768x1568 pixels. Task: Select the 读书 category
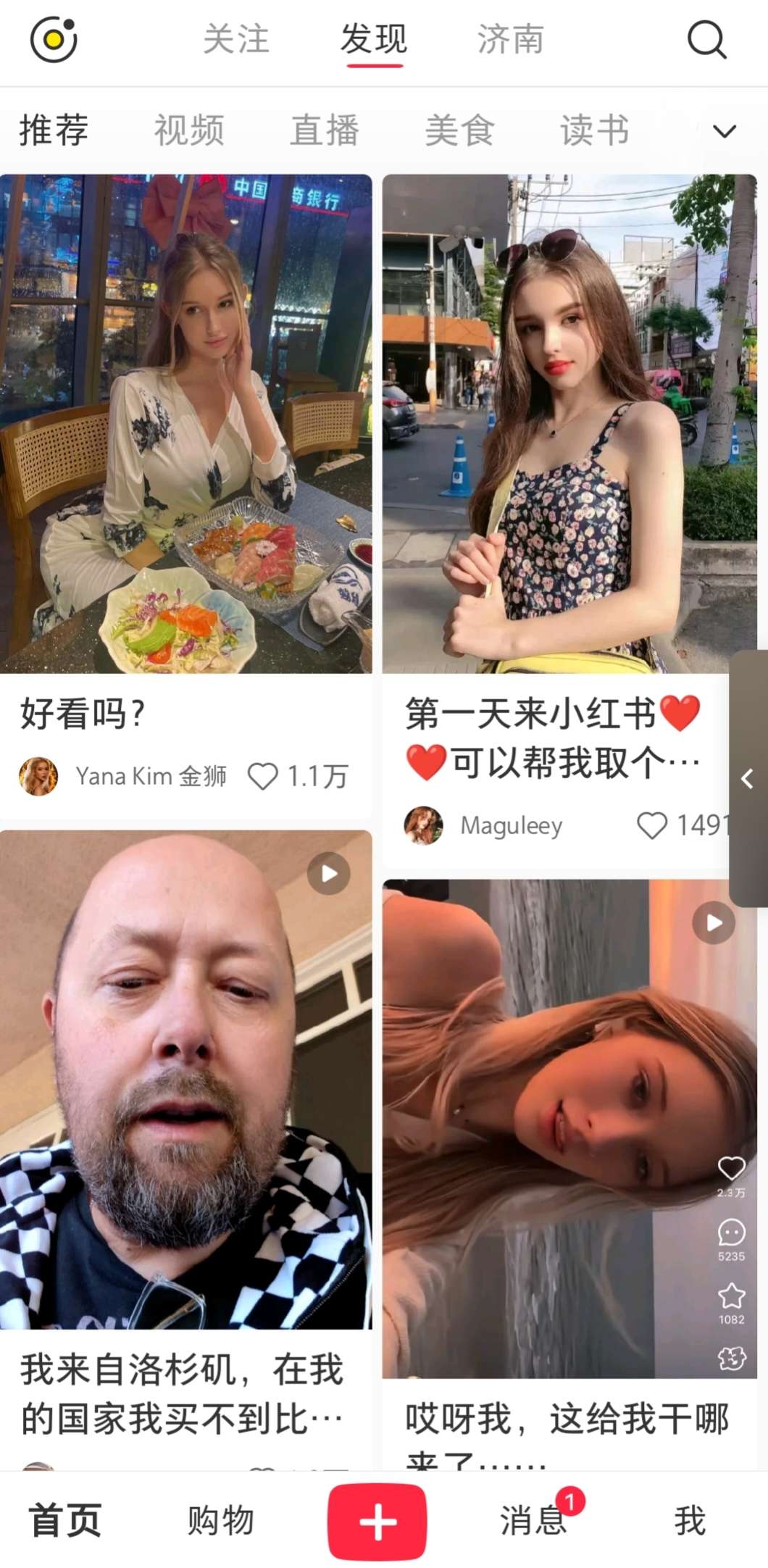pos(594,130)
